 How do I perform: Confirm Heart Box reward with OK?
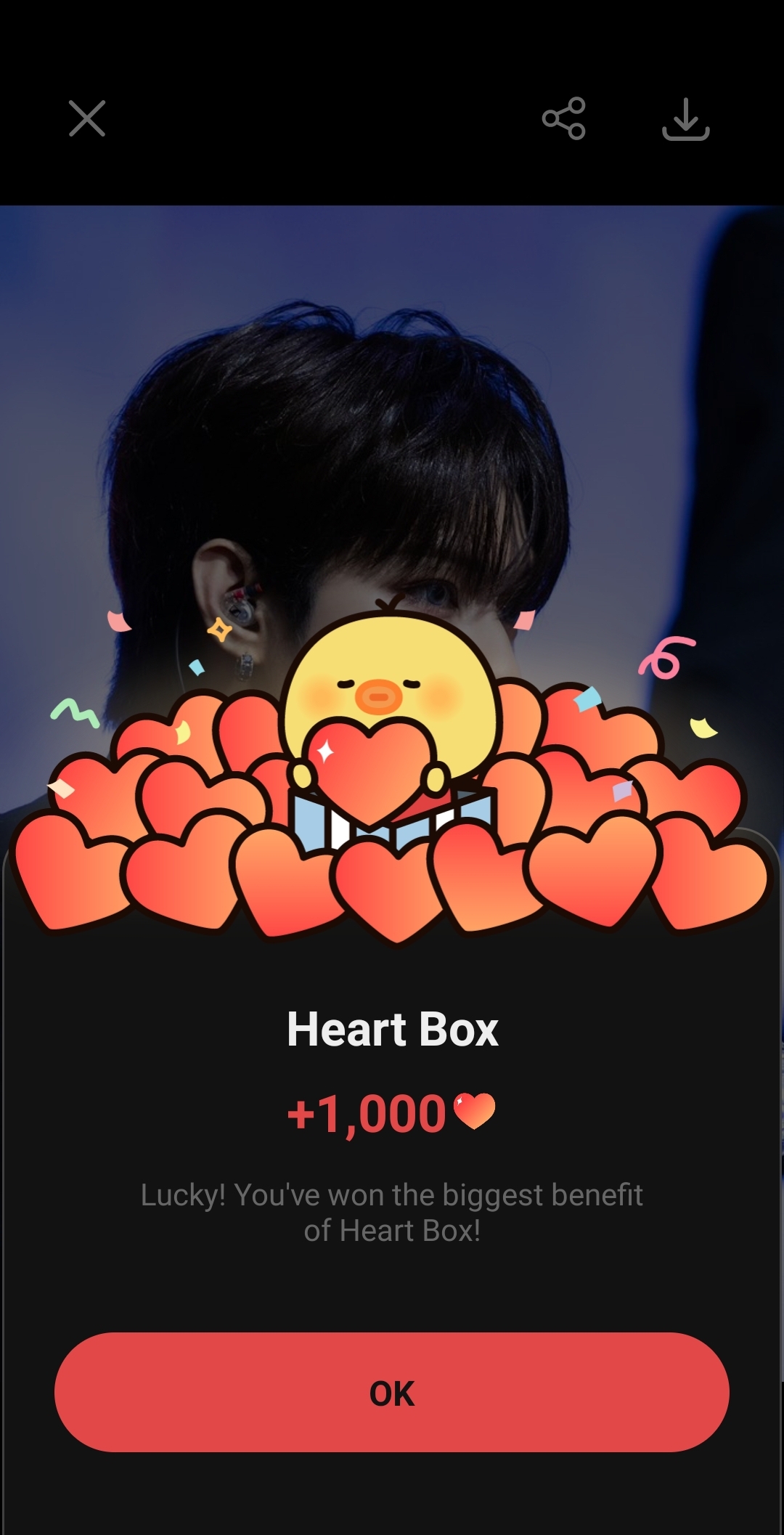click(392, 1392)
